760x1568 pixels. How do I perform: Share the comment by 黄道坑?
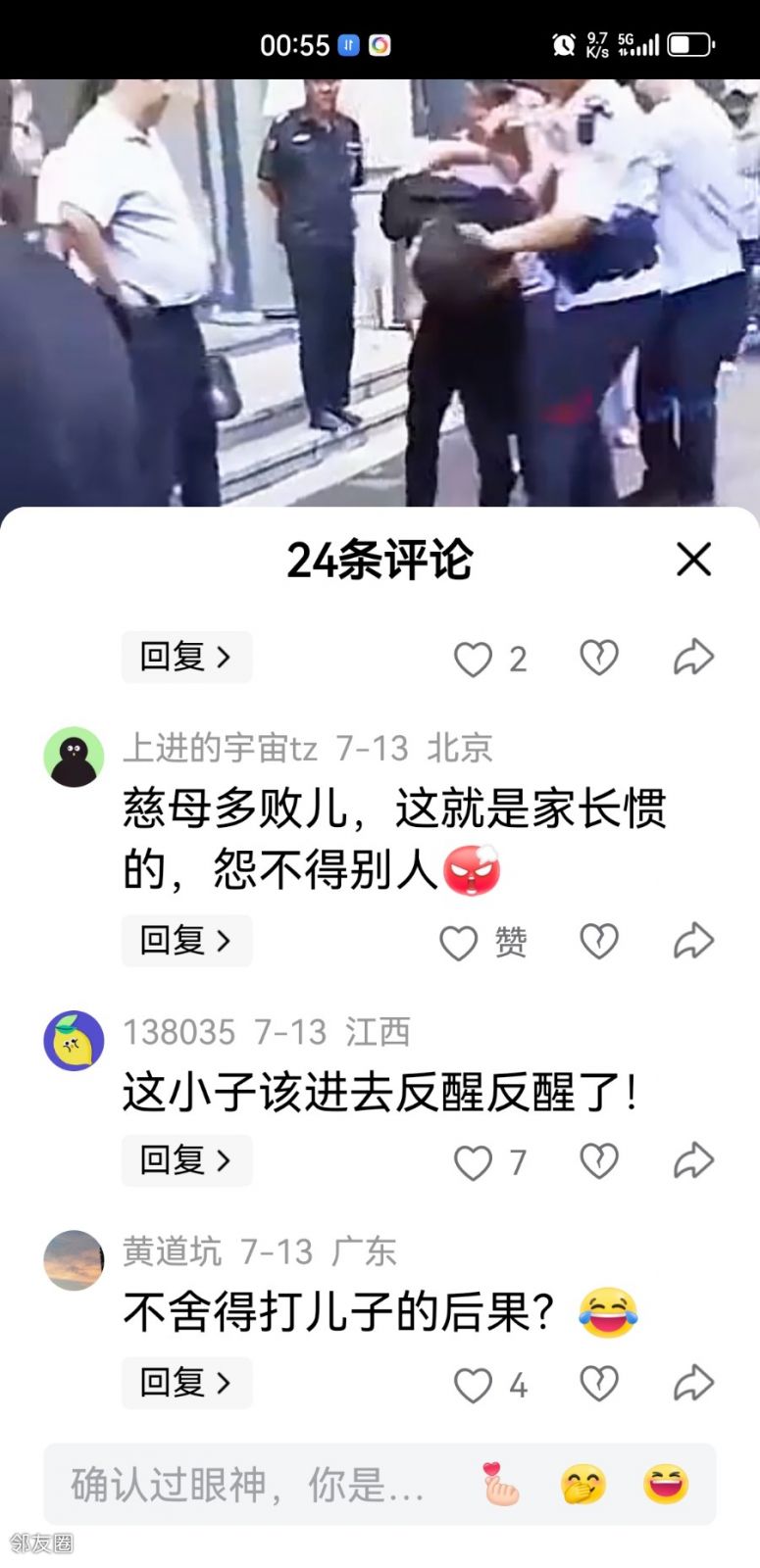693,1383
